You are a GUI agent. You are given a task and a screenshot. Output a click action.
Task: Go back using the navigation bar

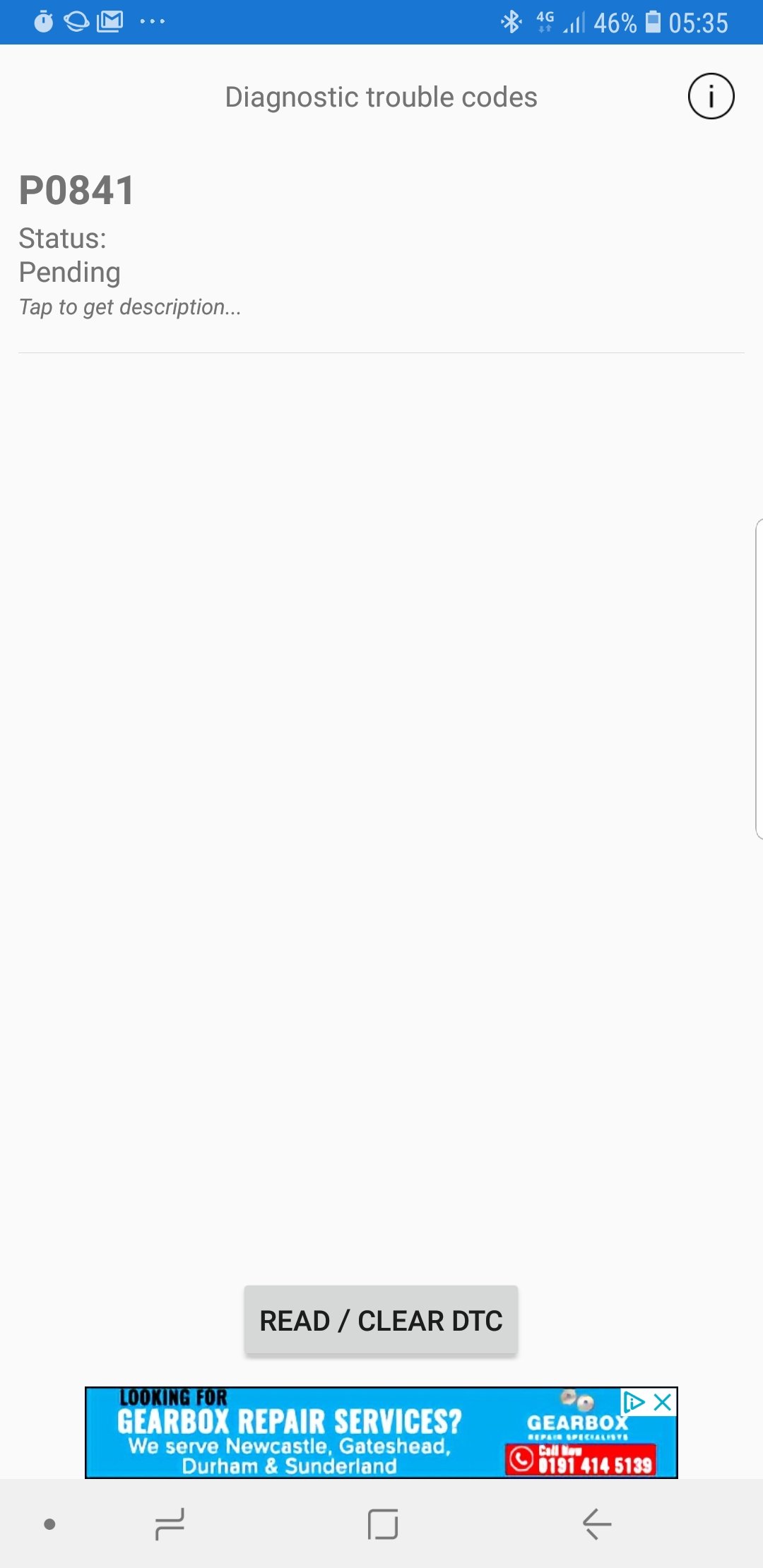tap(596, 1524)
